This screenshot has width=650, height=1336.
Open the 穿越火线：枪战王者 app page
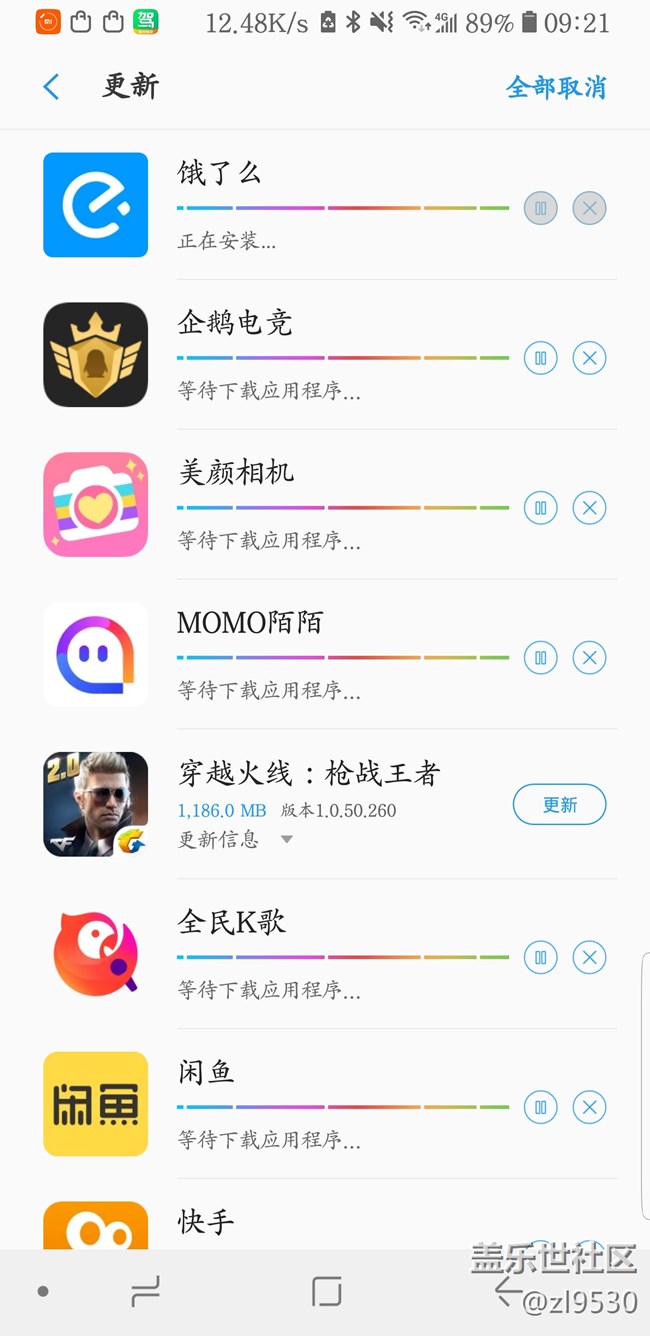click(96, 804)
